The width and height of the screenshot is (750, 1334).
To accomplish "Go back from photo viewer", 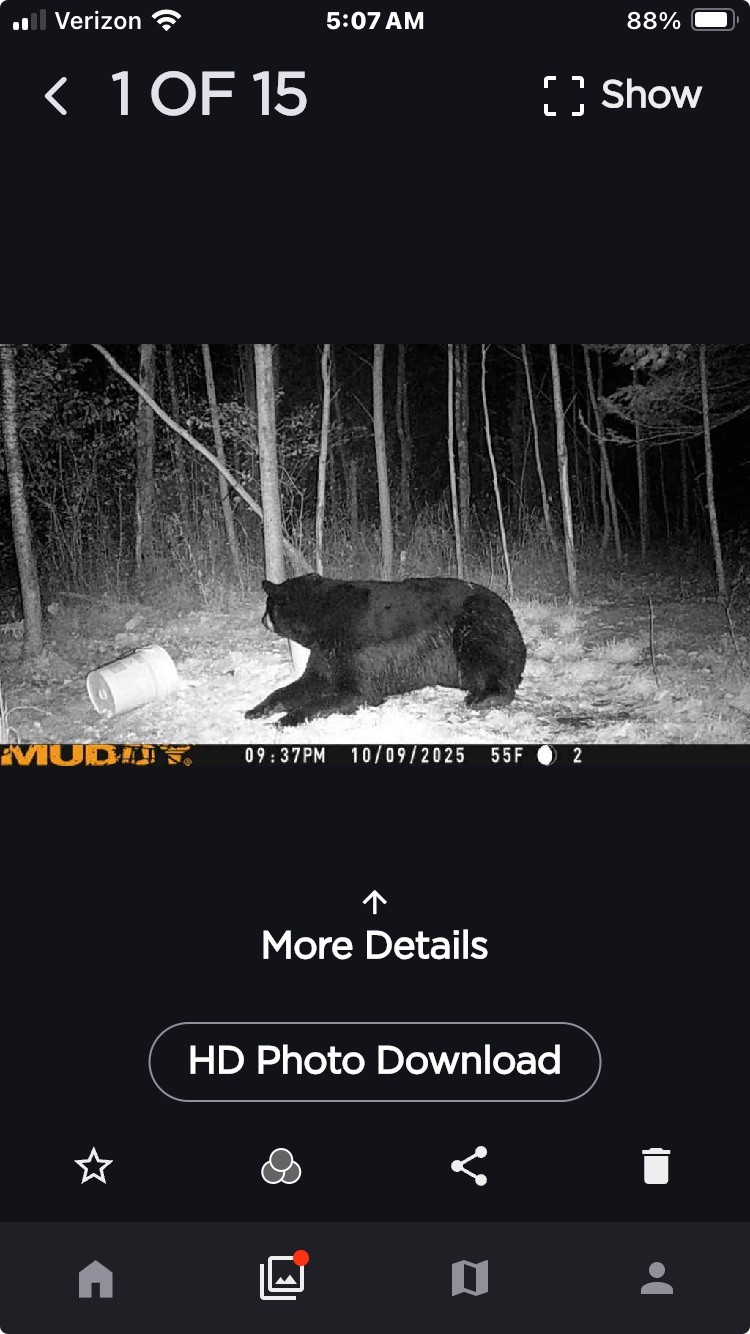I will pyautogui.click(x=57, y=96).
